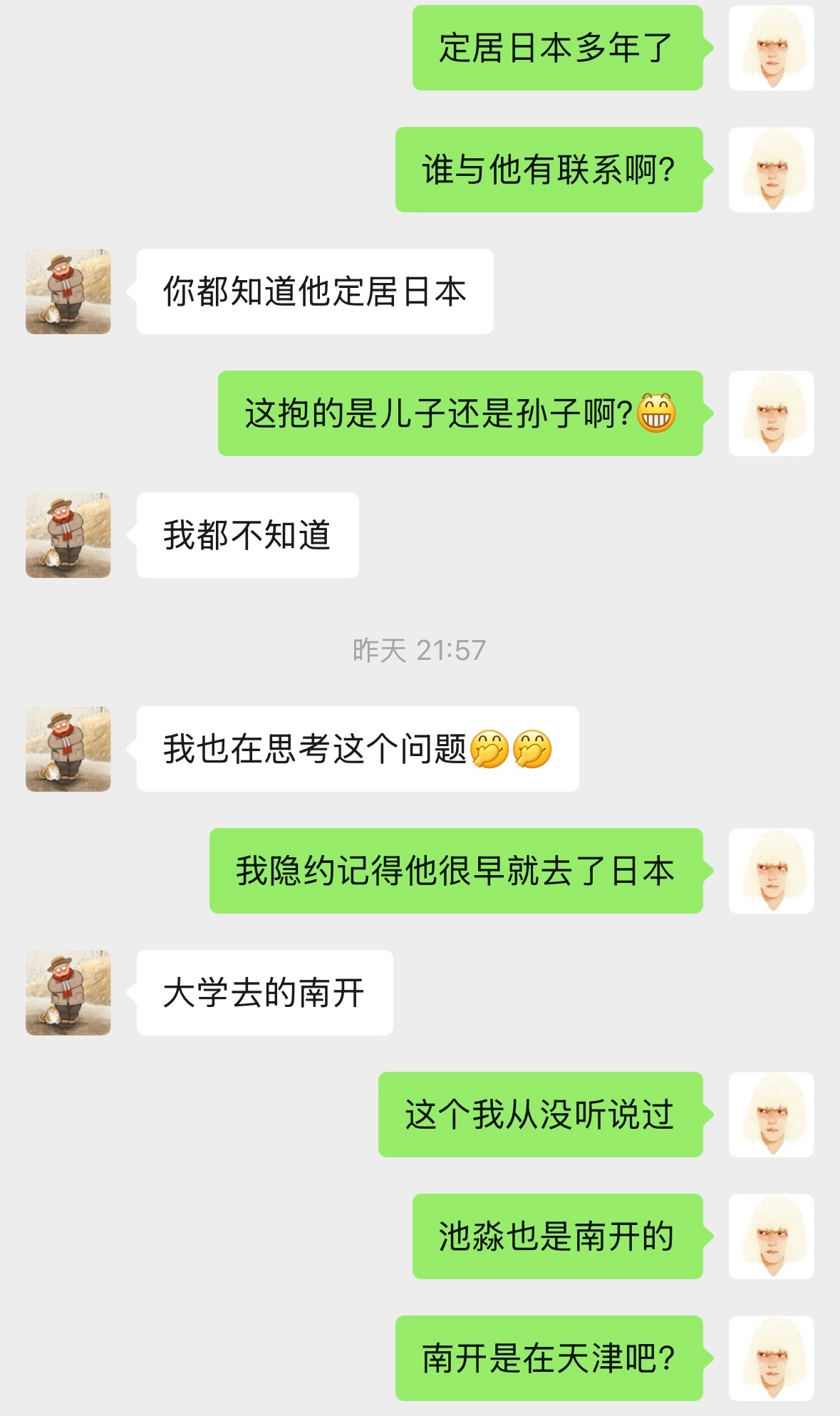The height and width of the screenshot is (1416, 840).
Task: Open contact avatar beside "你都知道他定居日本"
Action: pos(68,291)
